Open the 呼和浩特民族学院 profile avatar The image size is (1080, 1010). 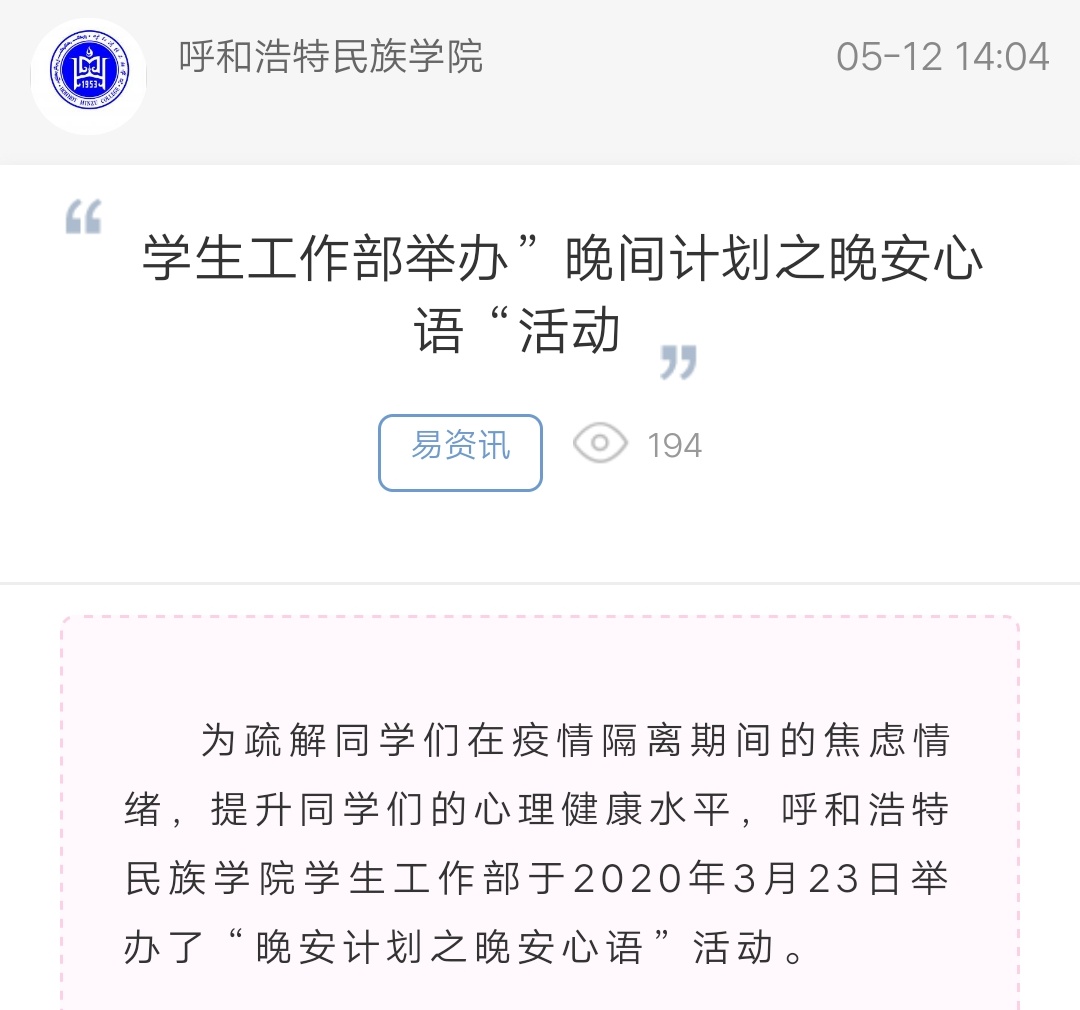[89, 77]
